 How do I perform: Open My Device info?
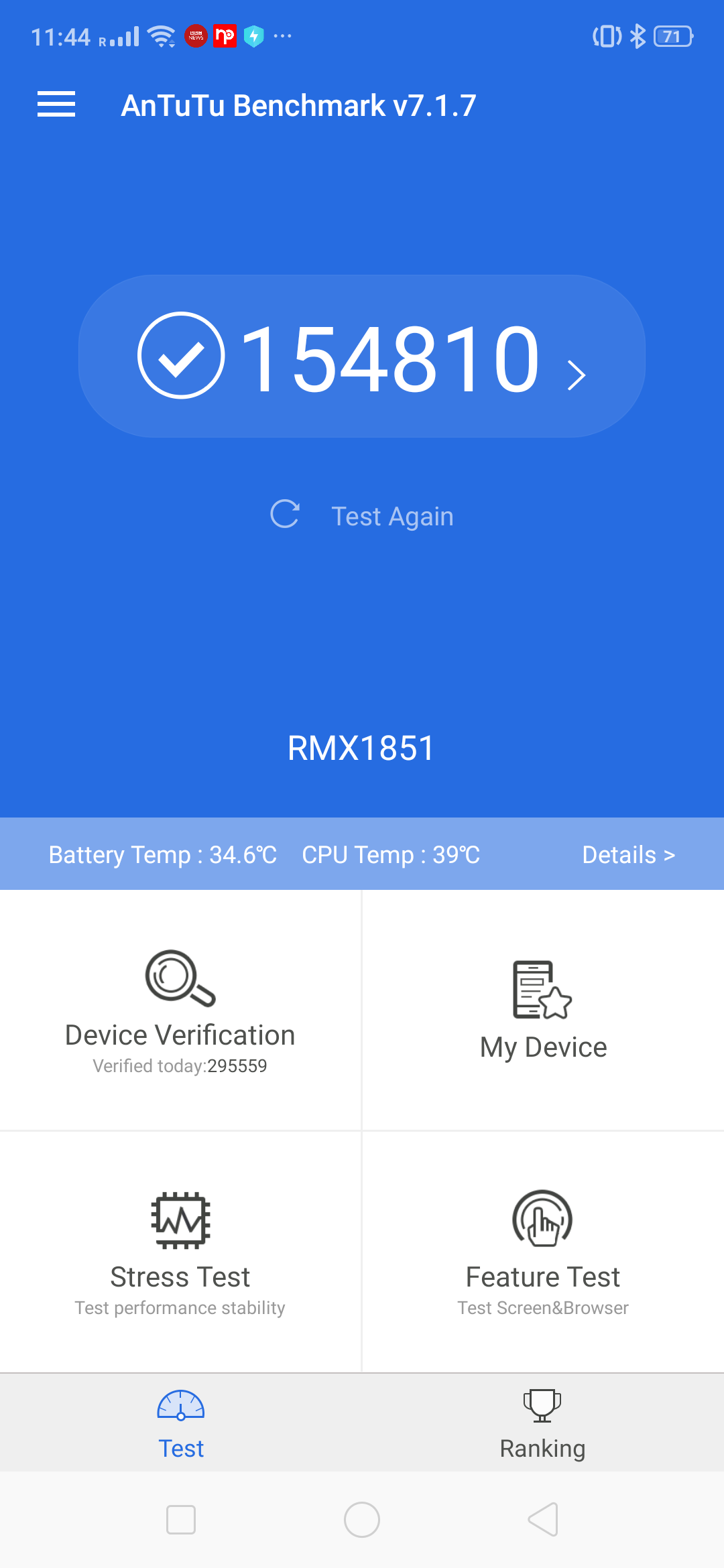pos(543,1011)
